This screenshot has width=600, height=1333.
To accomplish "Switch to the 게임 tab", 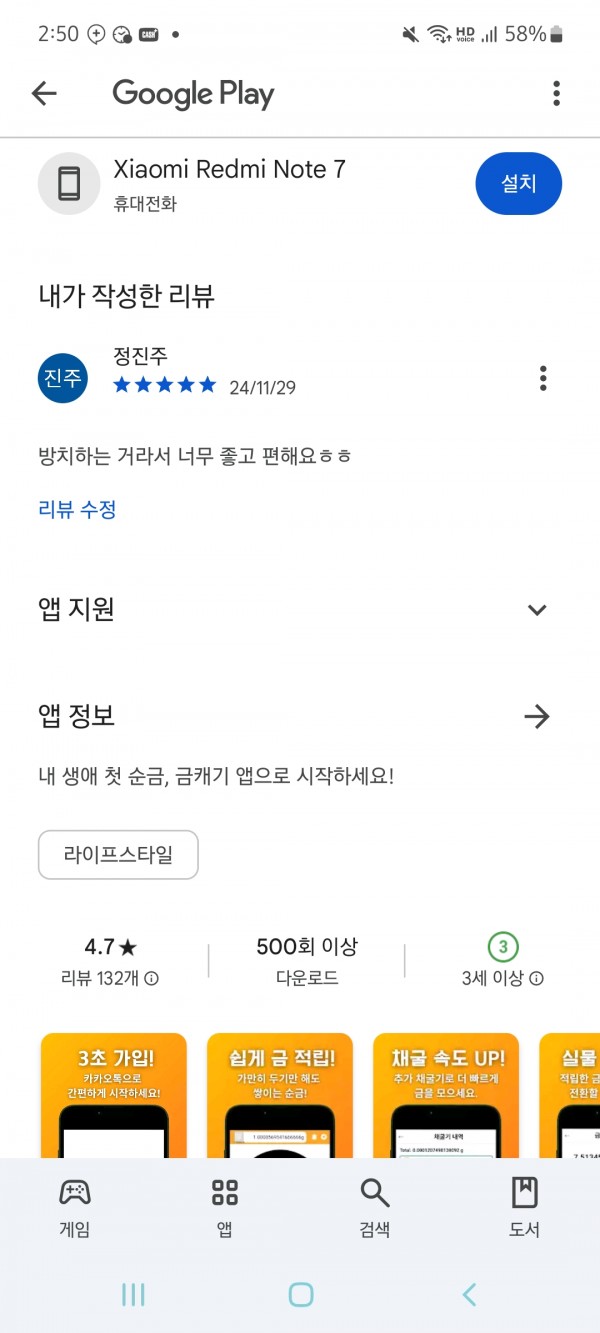I will click(x=75, y=1207).
